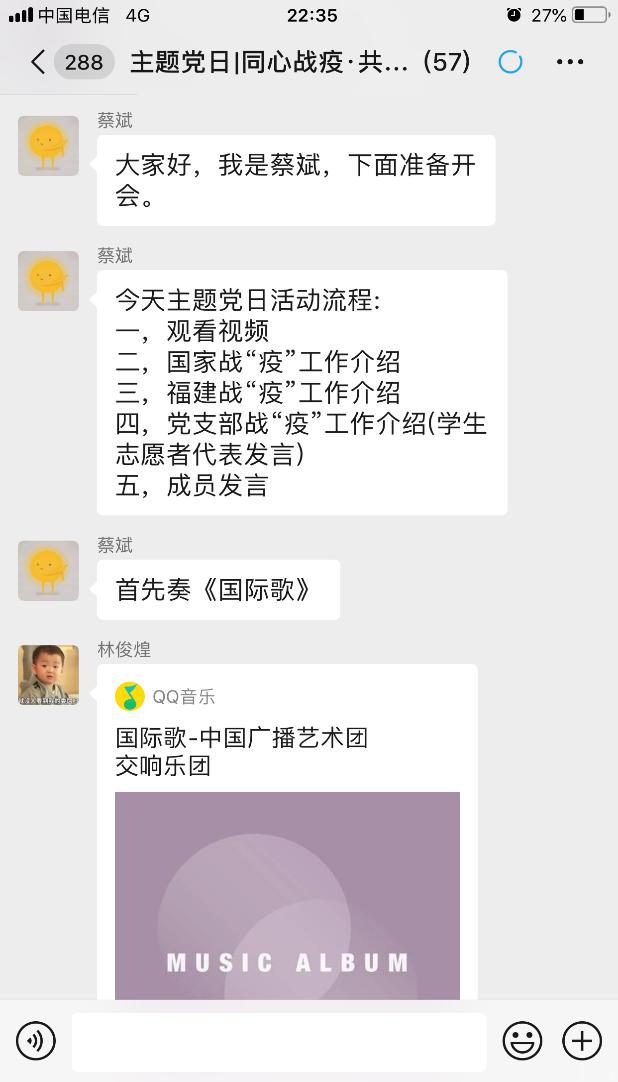This screenshot has height=1082, width=618.
Task: Switch to voice input mode
Action: click(36, 1041)
